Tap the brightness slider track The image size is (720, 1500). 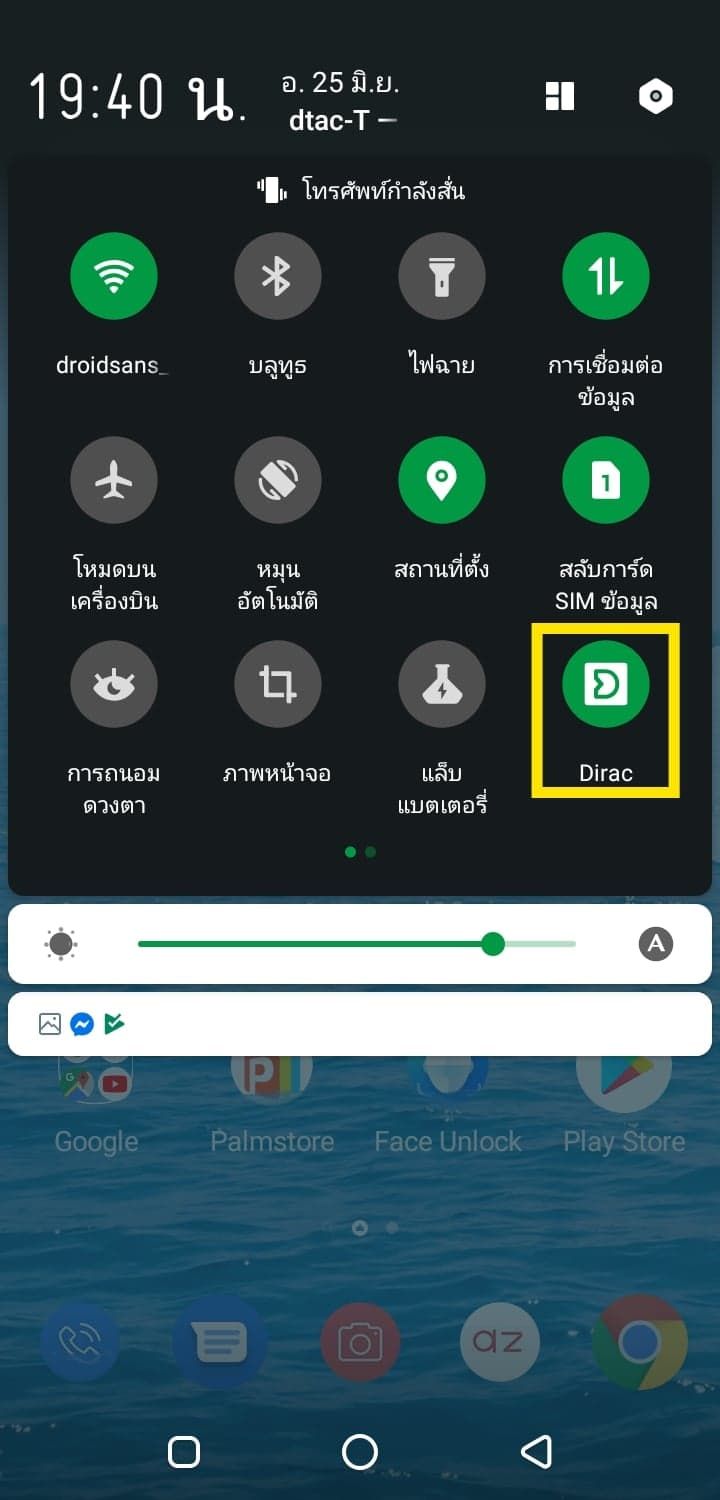356,944
